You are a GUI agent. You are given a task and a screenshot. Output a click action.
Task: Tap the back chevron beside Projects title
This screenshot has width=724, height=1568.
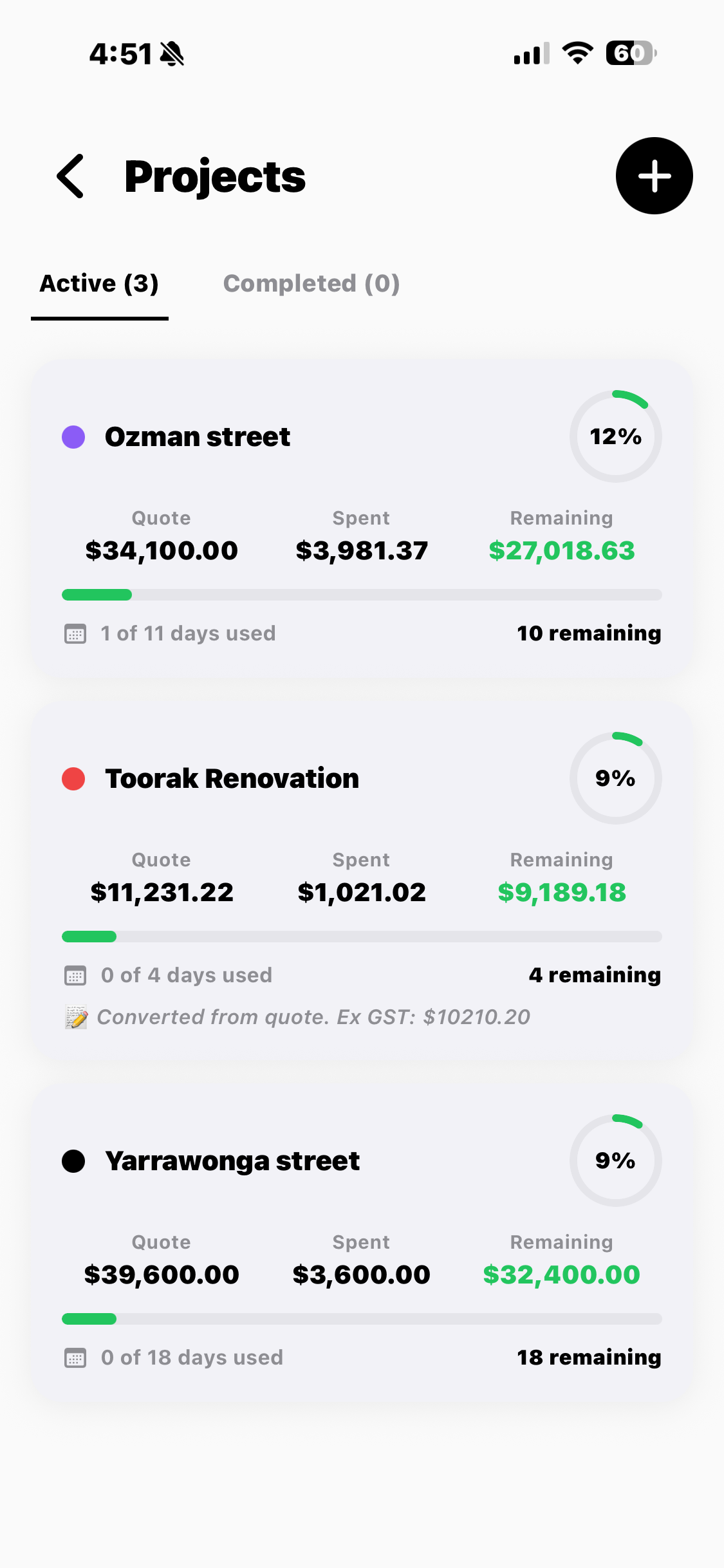point(70,177)
